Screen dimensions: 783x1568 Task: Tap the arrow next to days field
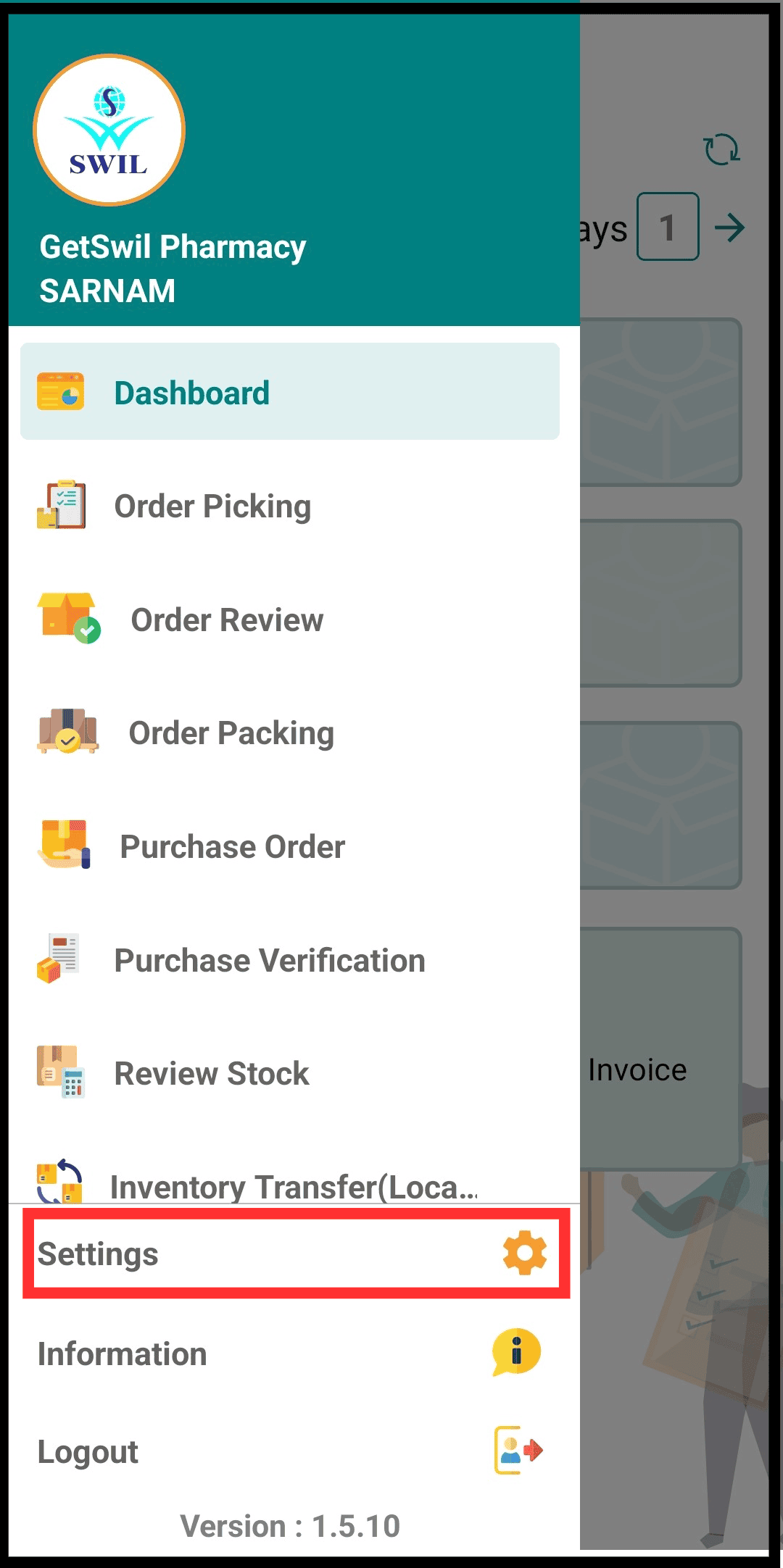pyautogui.click(x=729, y=228)
